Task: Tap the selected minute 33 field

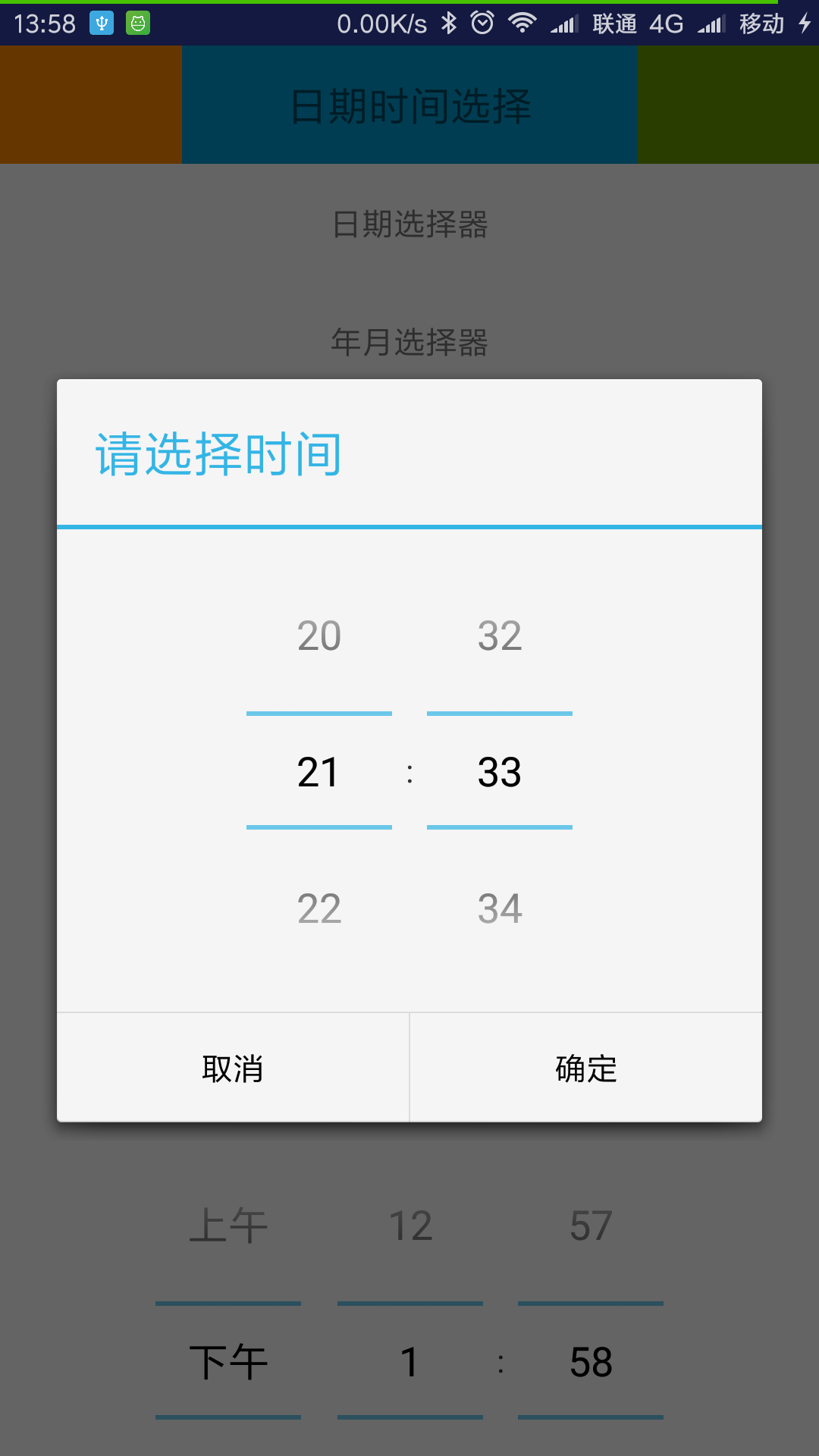Action: pyautogui.click(x=500, y=772)
